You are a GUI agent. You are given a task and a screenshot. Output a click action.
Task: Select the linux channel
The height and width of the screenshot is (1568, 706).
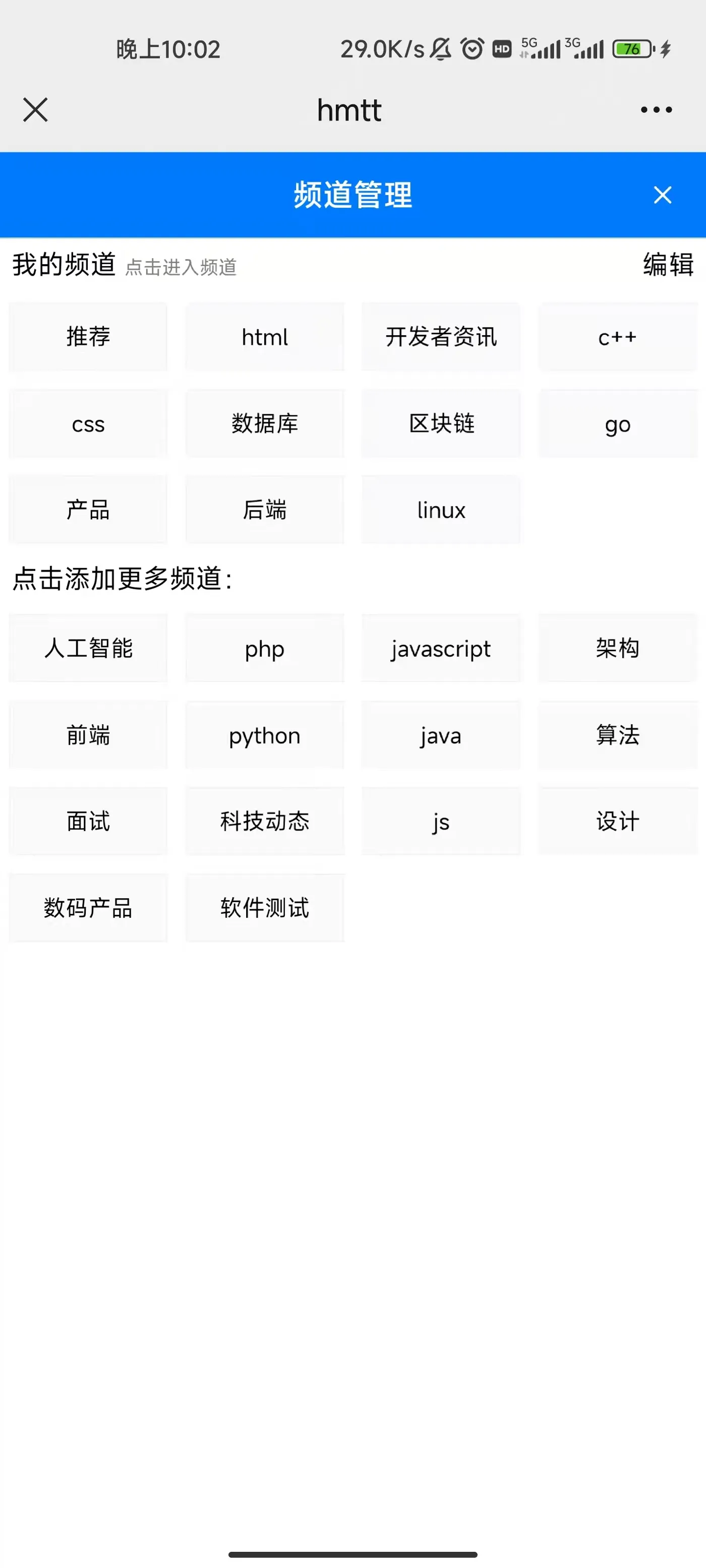[x=441, y=510]
